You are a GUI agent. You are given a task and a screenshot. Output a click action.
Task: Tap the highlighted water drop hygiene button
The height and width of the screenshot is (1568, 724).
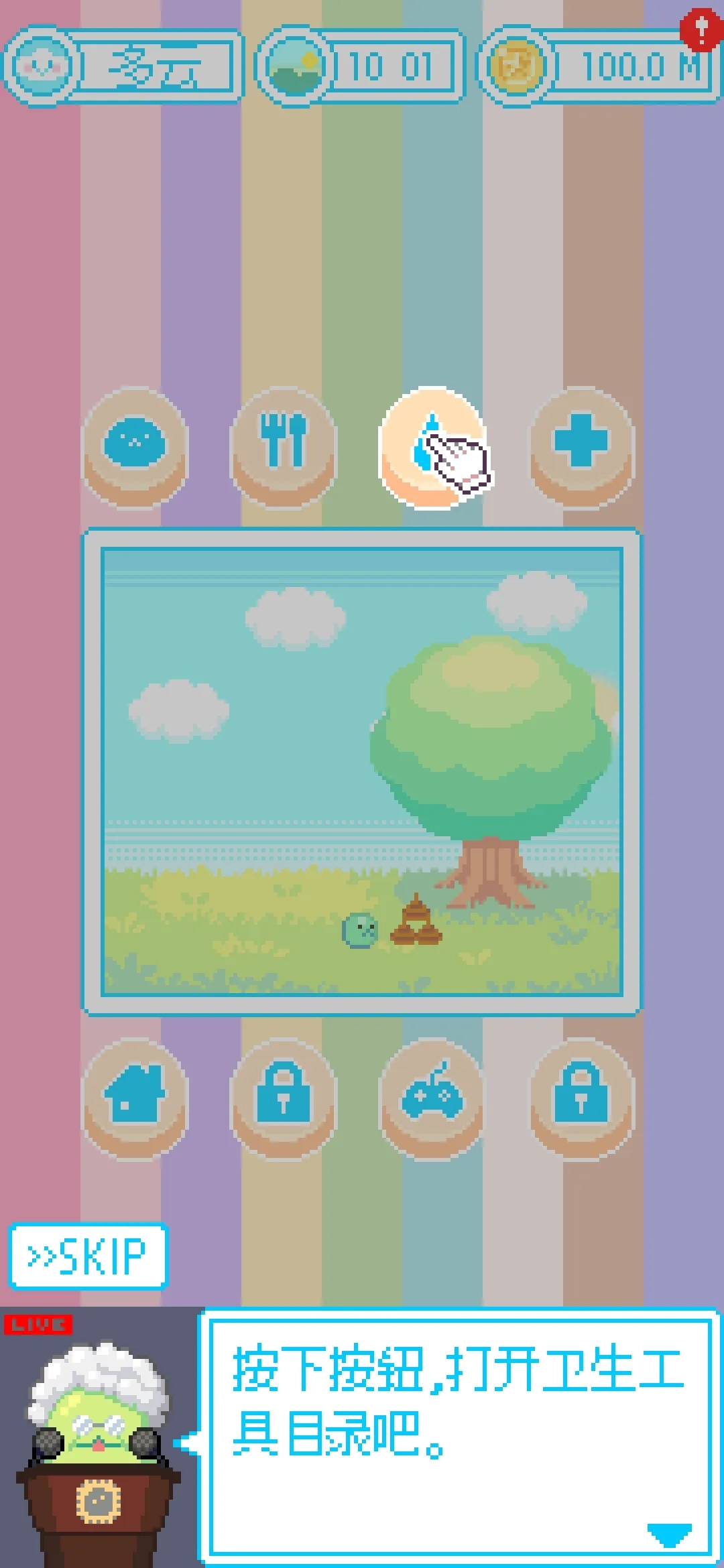coord(432,446)
